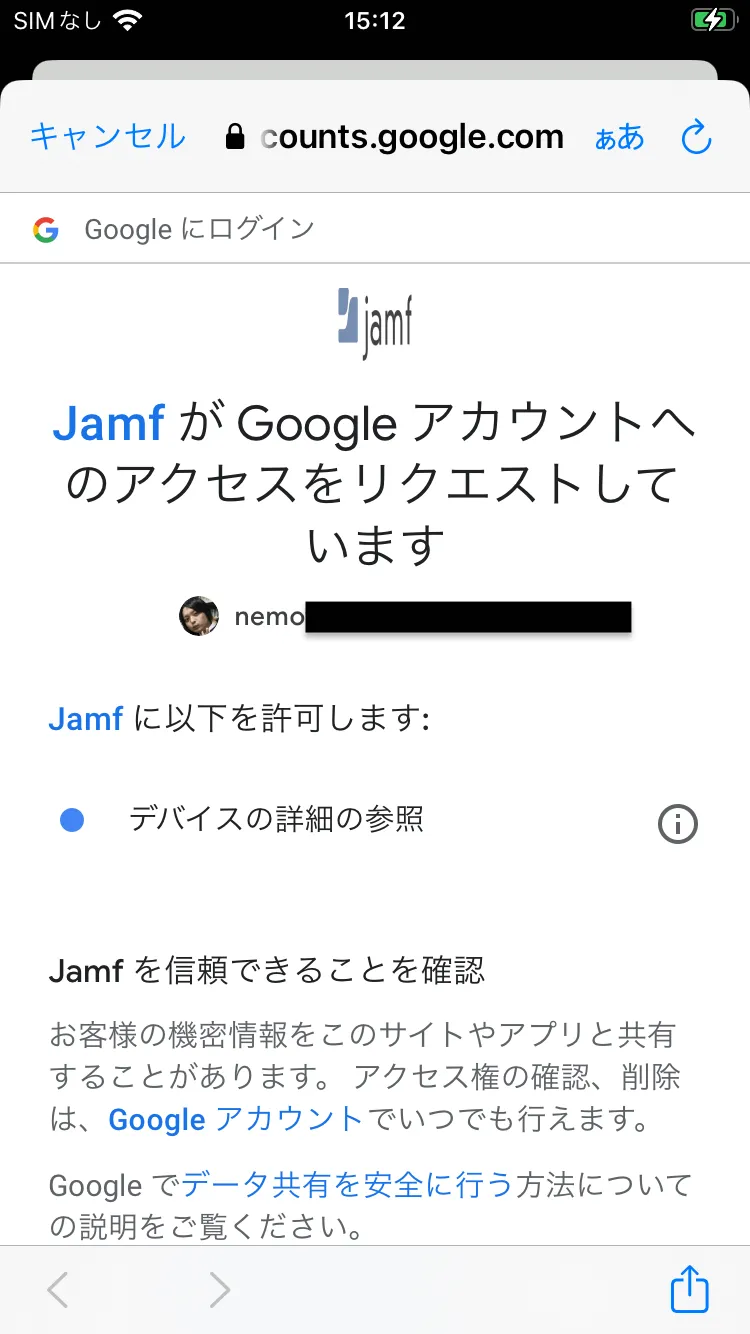Open the データ共有を安全に行う link
750x1334 pixels.
[347, 1185]
